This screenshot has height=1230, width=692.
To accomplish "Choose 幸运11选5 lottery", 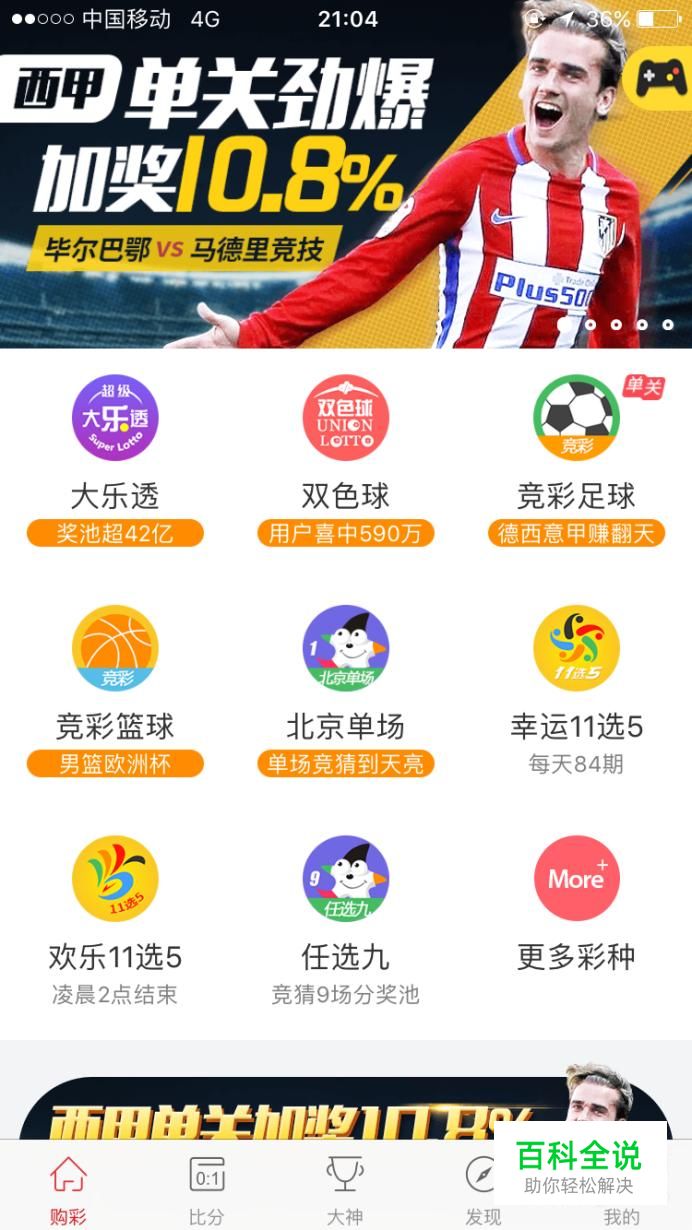I will click(576, 648).
